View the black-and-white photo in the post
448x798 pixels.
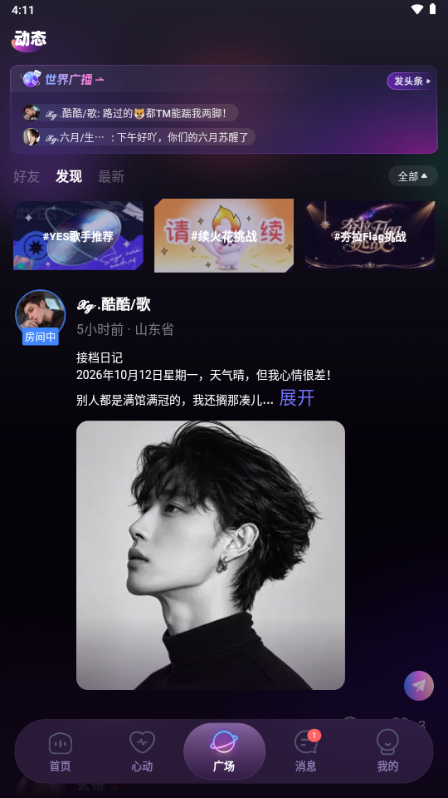click(x=210, y=555)
